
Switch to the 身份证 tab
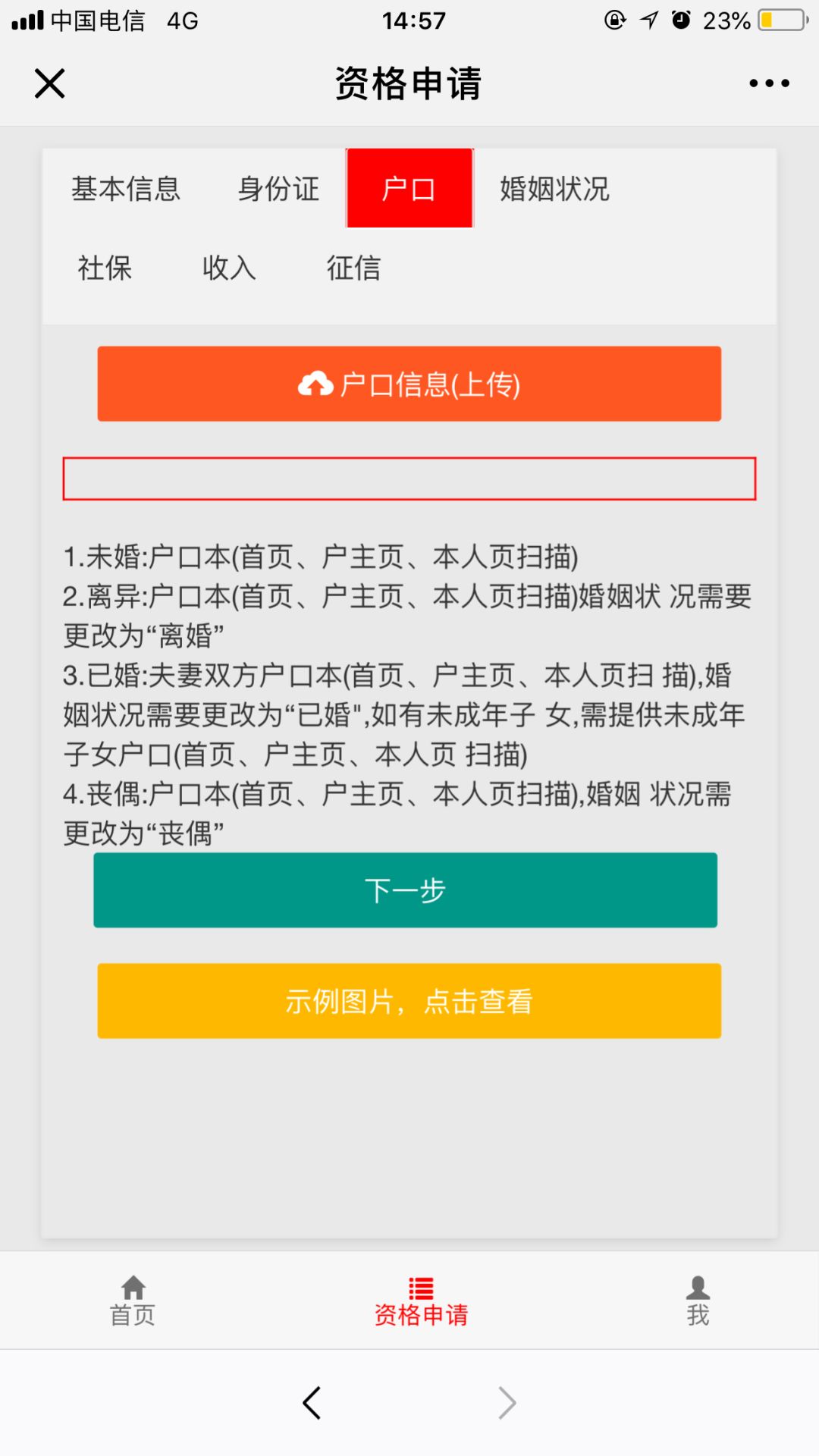click(x=278, y=189)
